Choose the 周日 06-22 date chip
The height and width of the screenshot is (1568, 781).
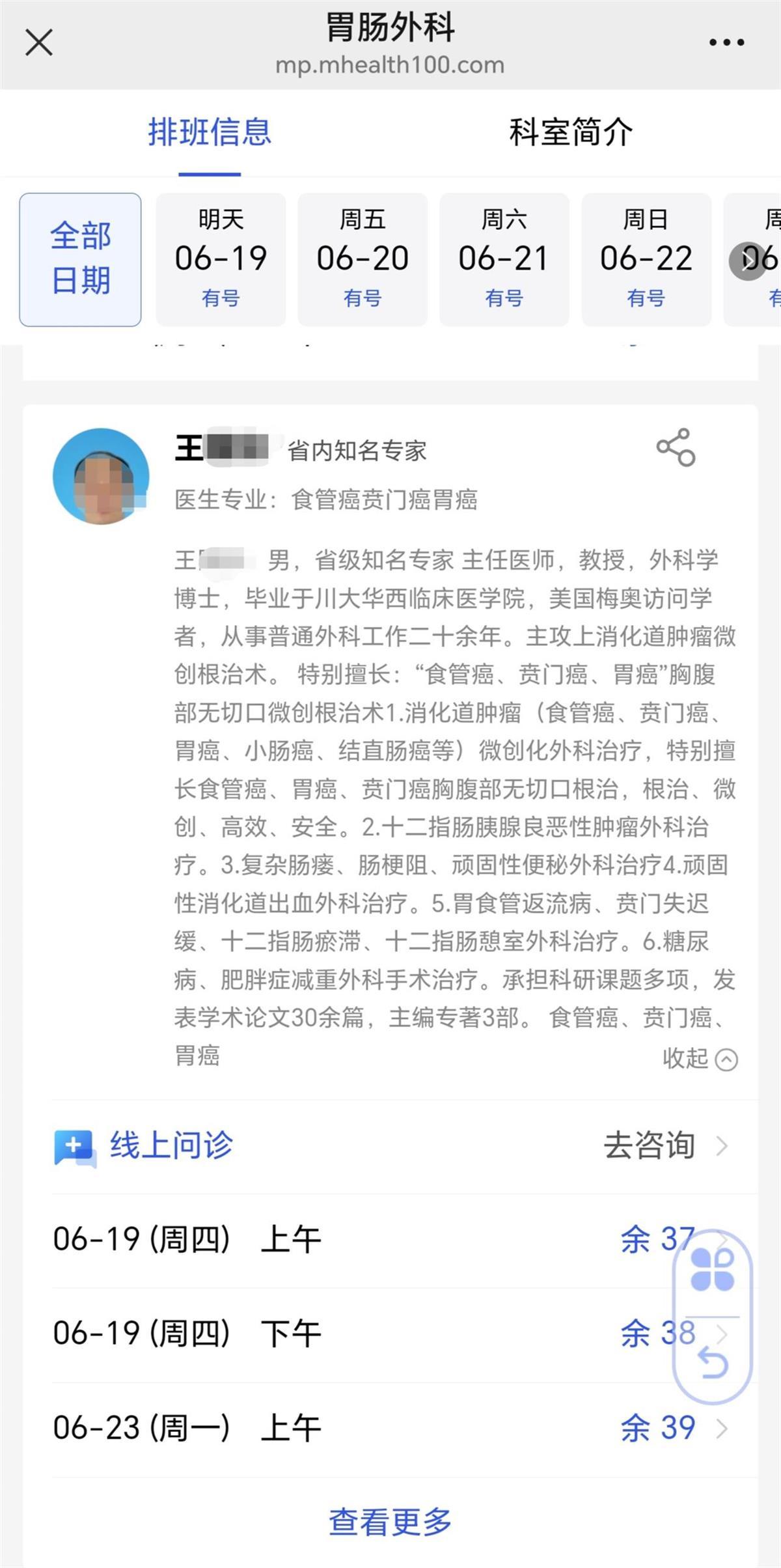tap(646, 259)
